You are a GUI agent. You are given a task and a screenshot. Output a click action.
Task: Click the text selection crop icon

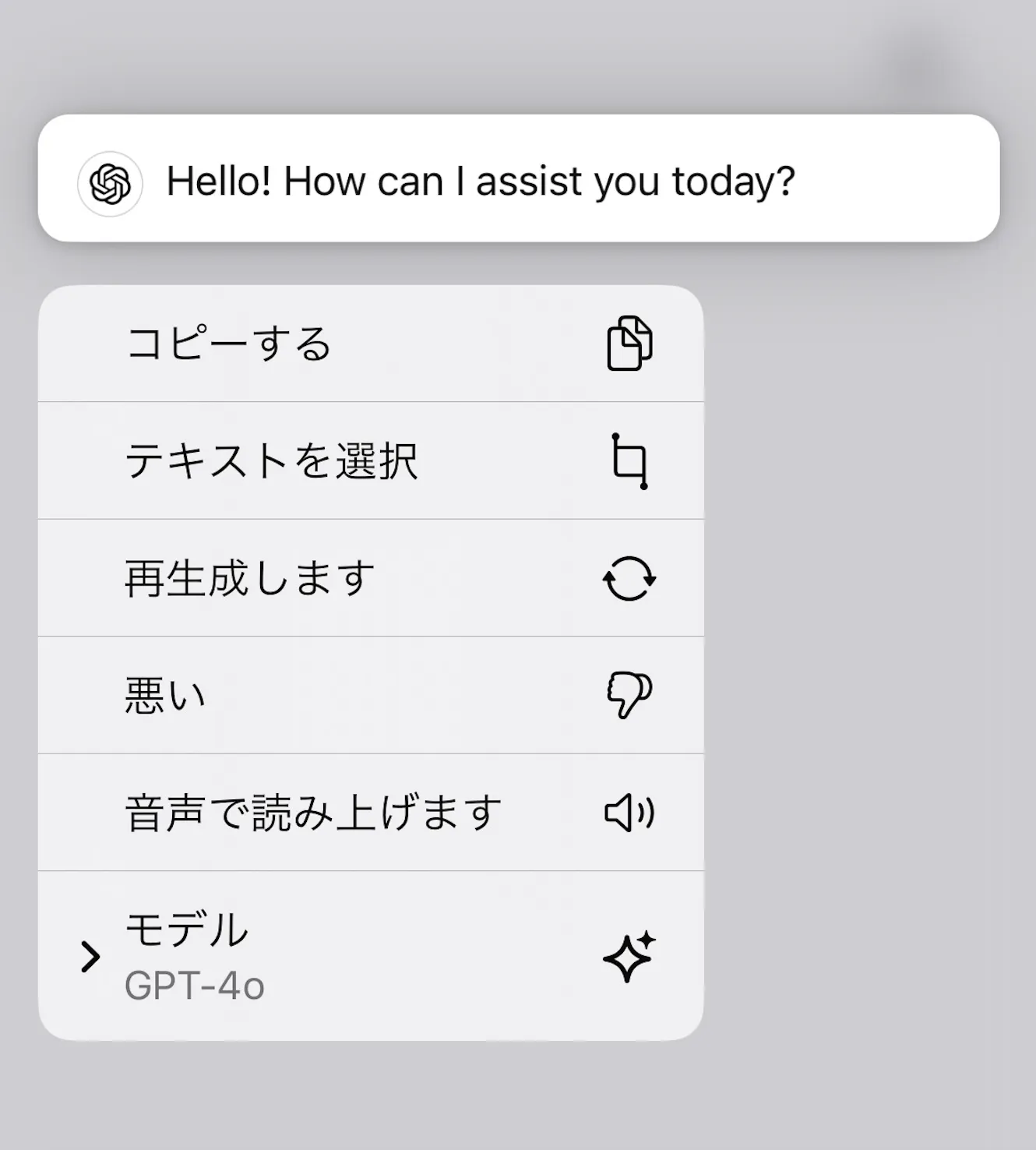click(x=628, y=460)
